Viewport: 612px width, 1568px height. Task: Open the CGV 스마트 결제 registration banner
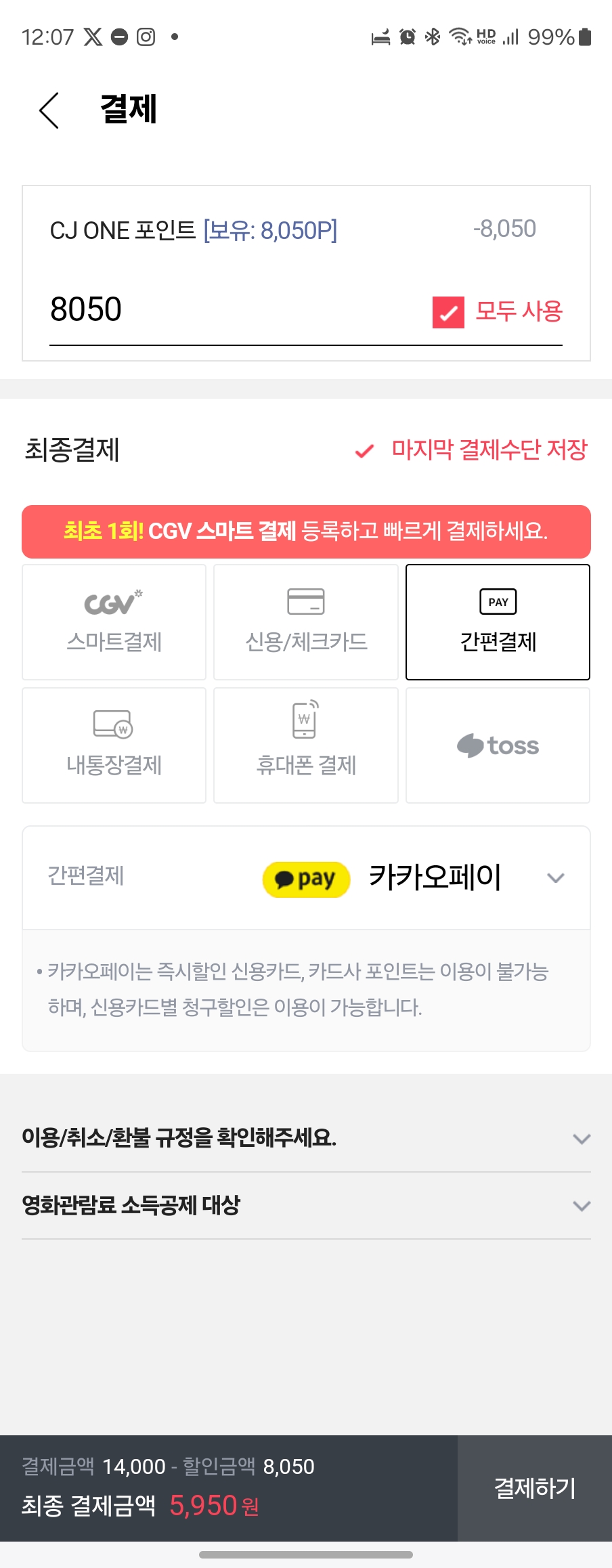coord(306,531)
